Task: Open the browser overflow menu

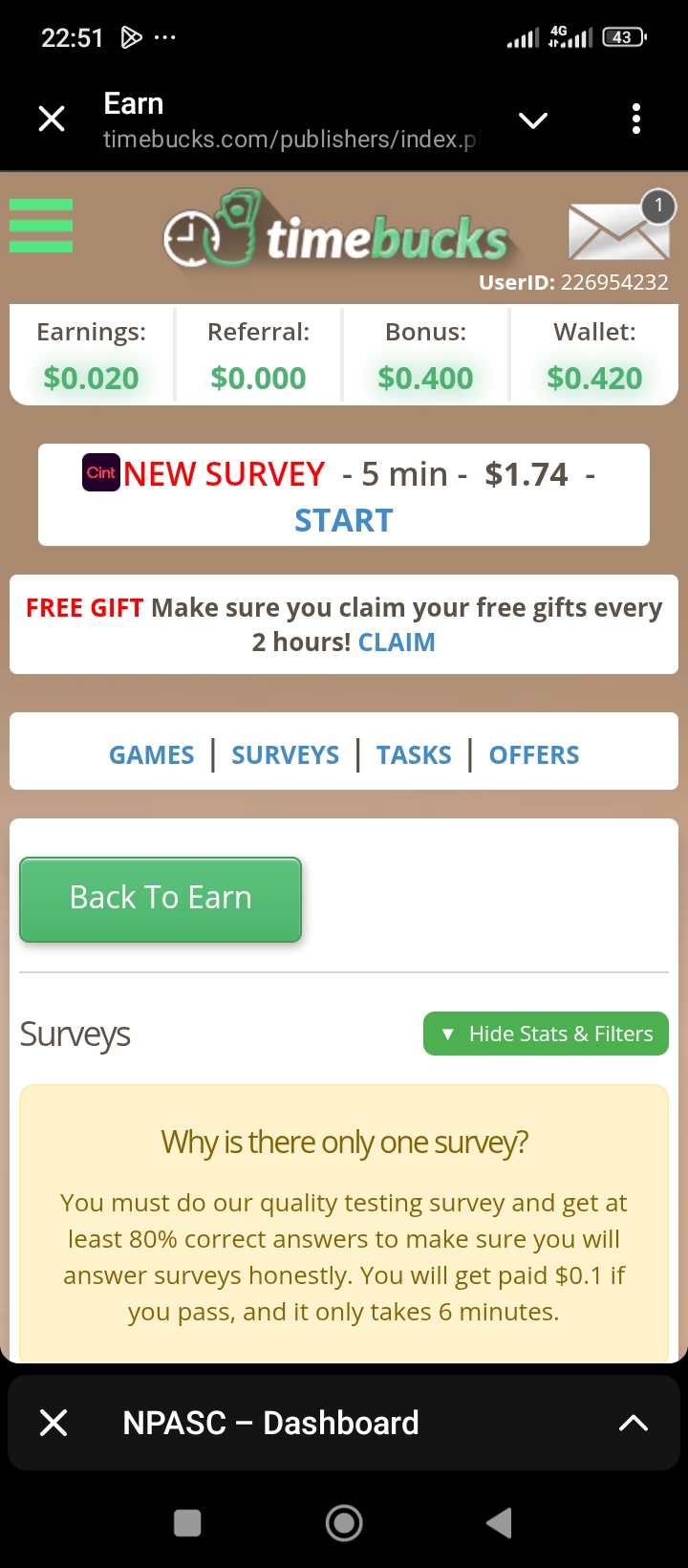Action: click(636, 120)
